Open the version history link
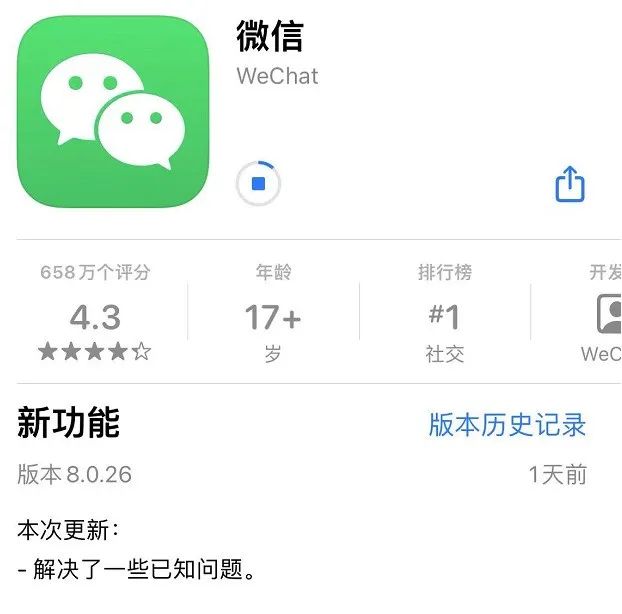 click(507, 424)
